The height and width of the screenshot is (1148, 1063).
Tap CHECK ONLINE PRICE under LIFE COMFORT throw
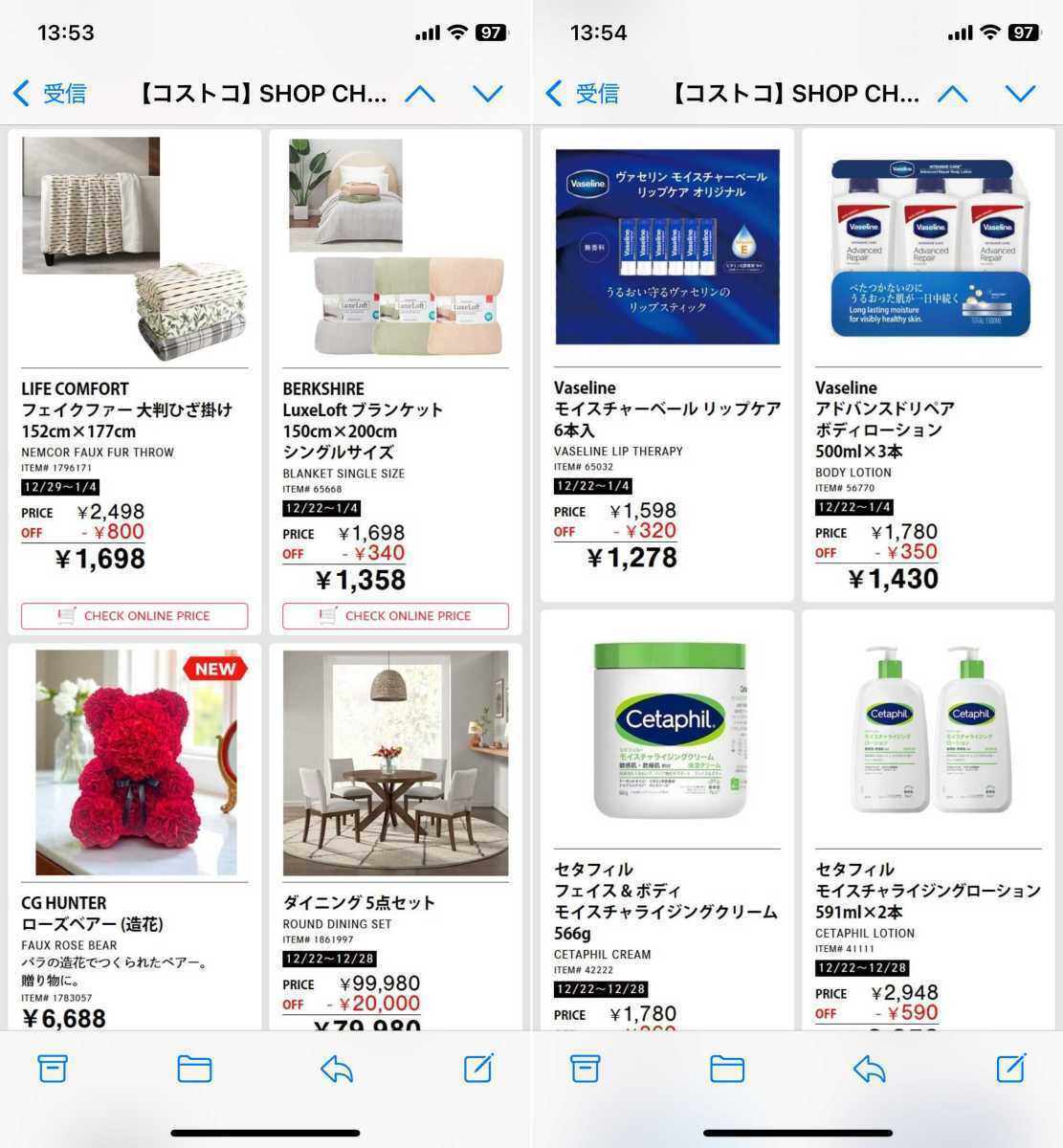point(134,616)
